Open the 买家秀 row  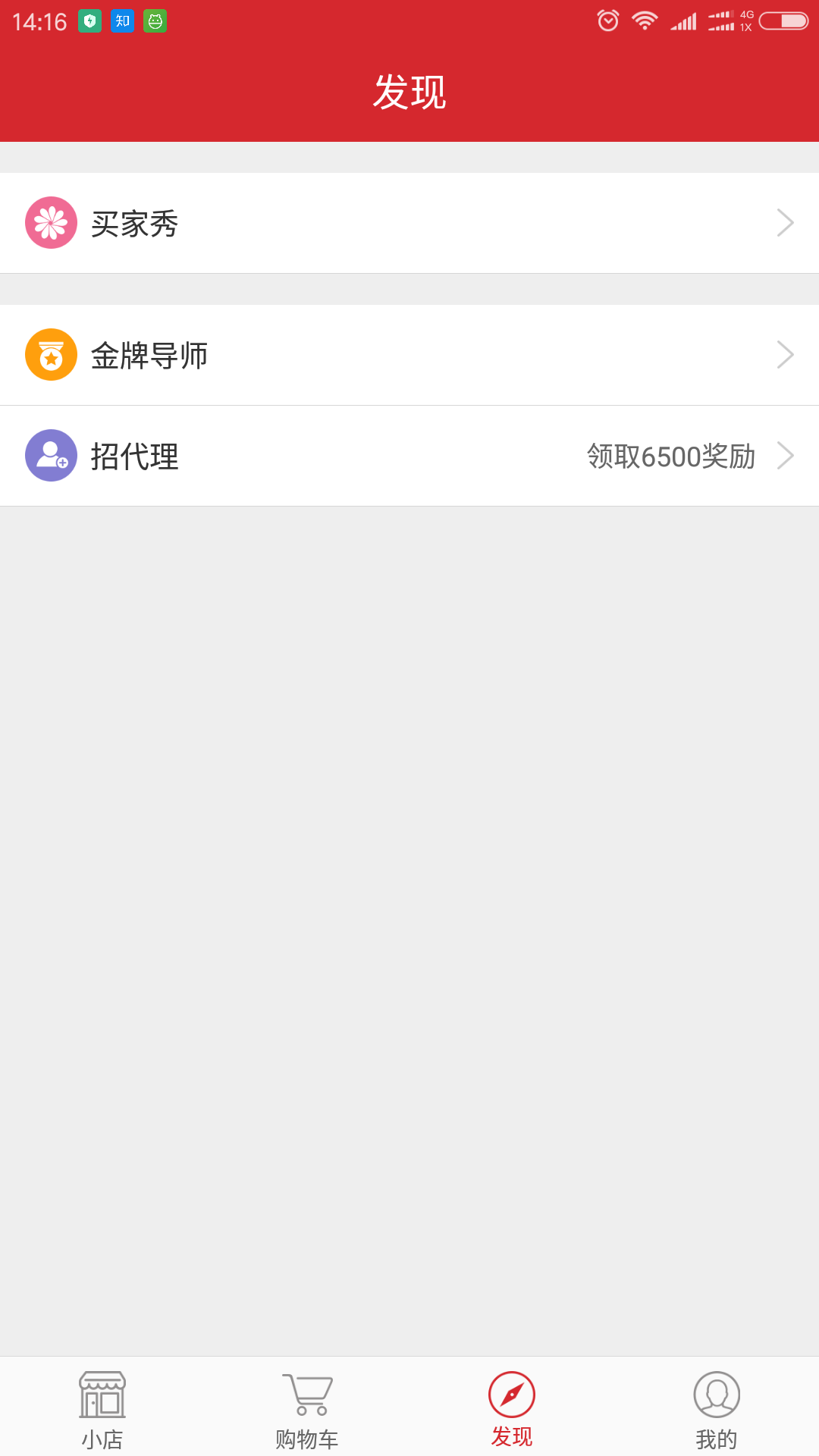(409, 223)
